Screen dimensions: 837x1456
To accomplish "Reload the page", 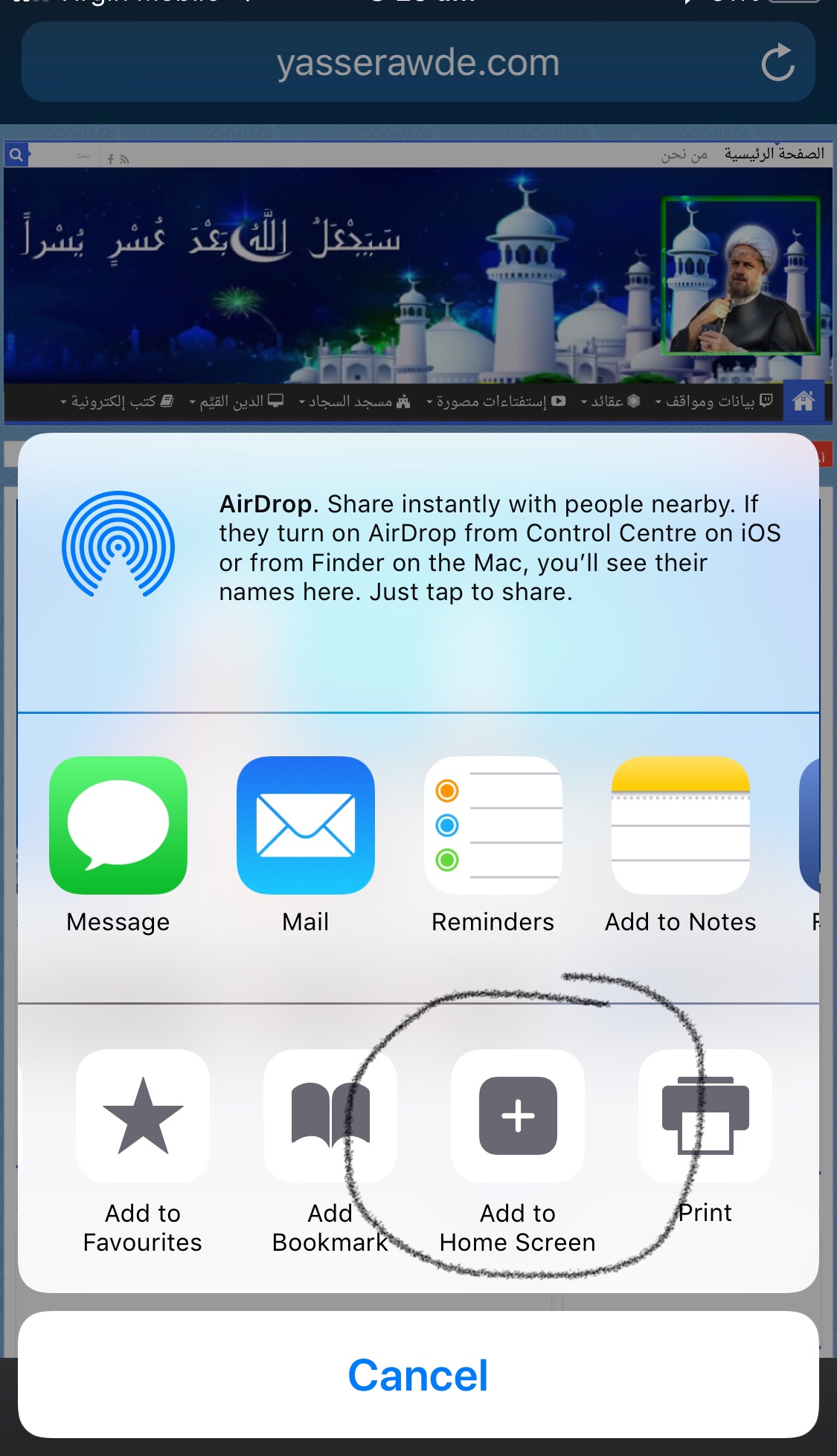I will pos(778,62).
